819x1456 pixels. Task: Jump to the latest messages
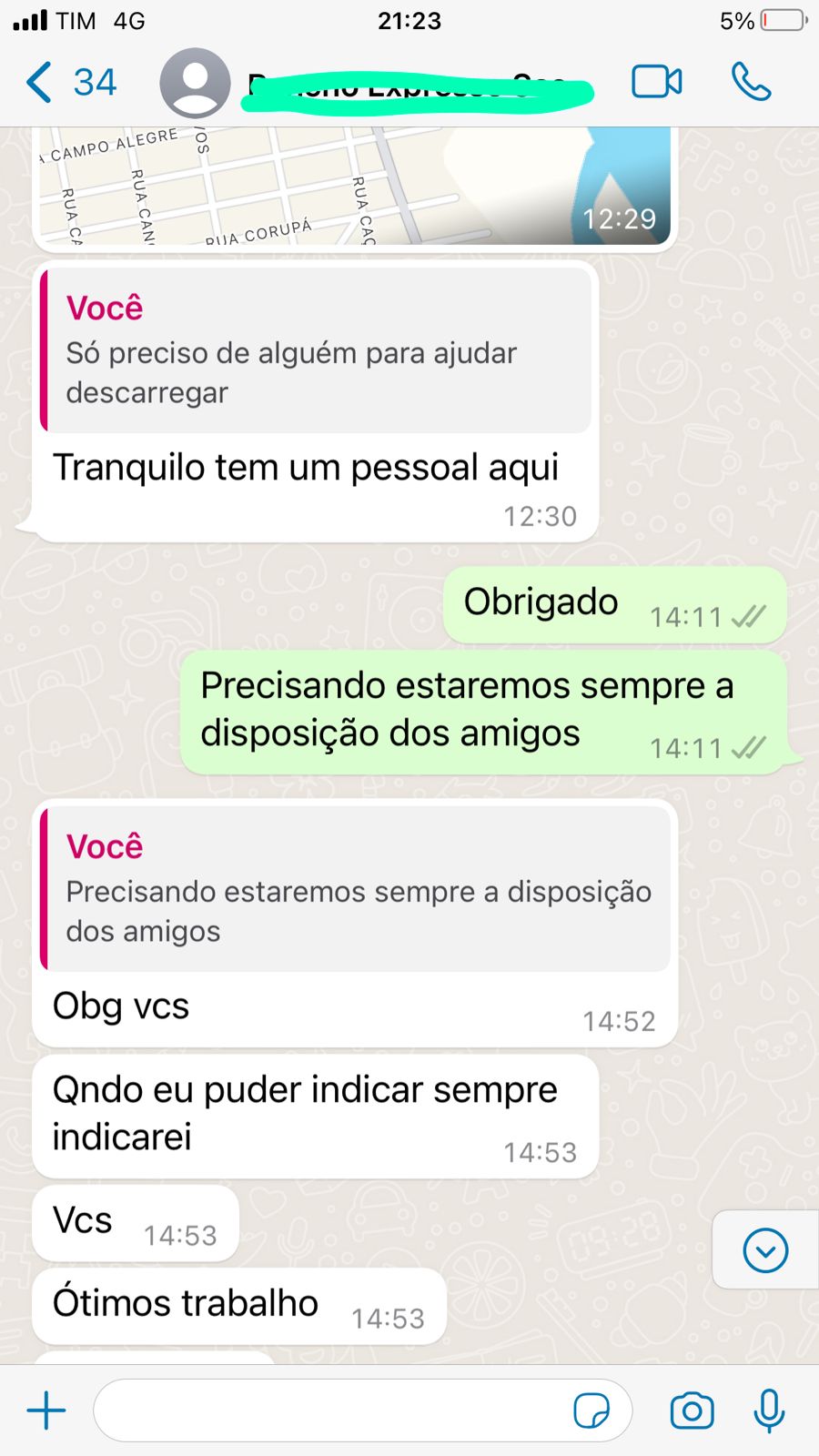[765, 1249]
